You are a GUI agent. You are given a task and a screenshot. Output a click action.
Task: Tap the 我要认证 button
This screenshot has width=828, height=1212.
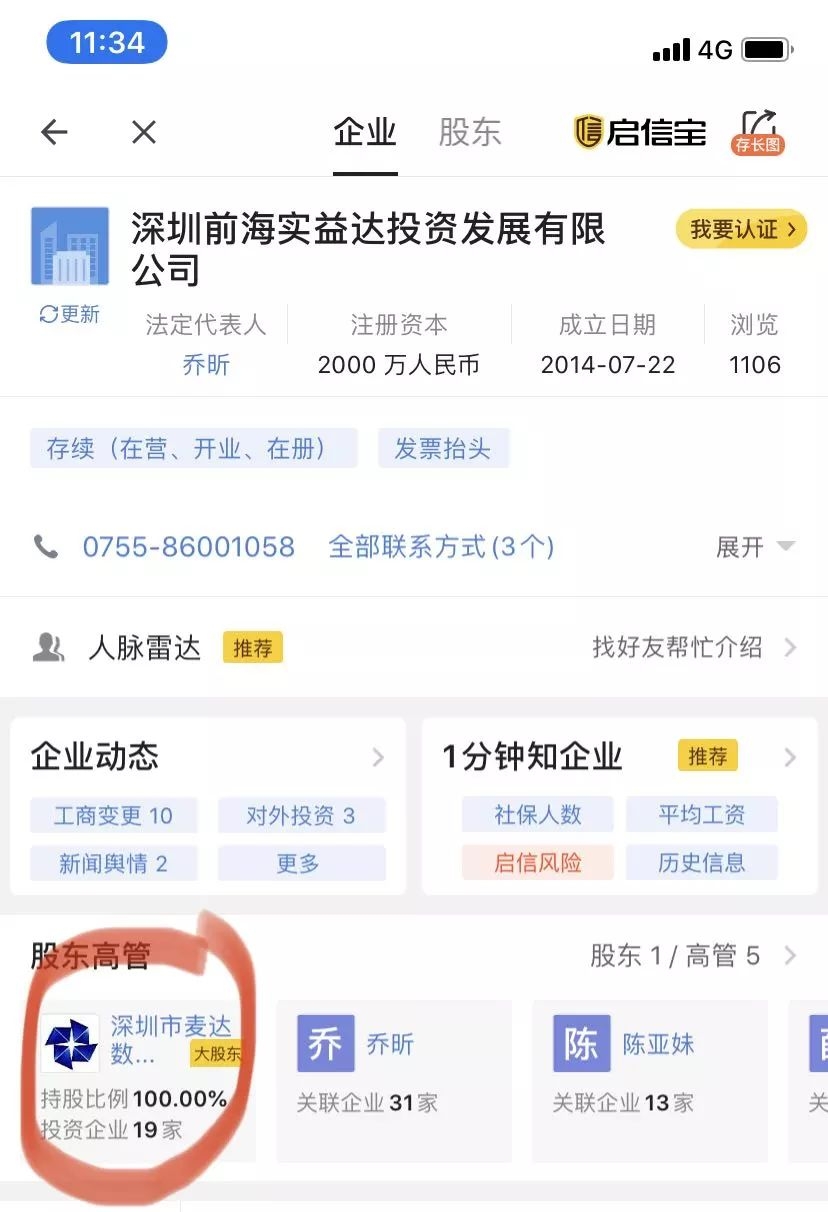(x=741, y=229)
